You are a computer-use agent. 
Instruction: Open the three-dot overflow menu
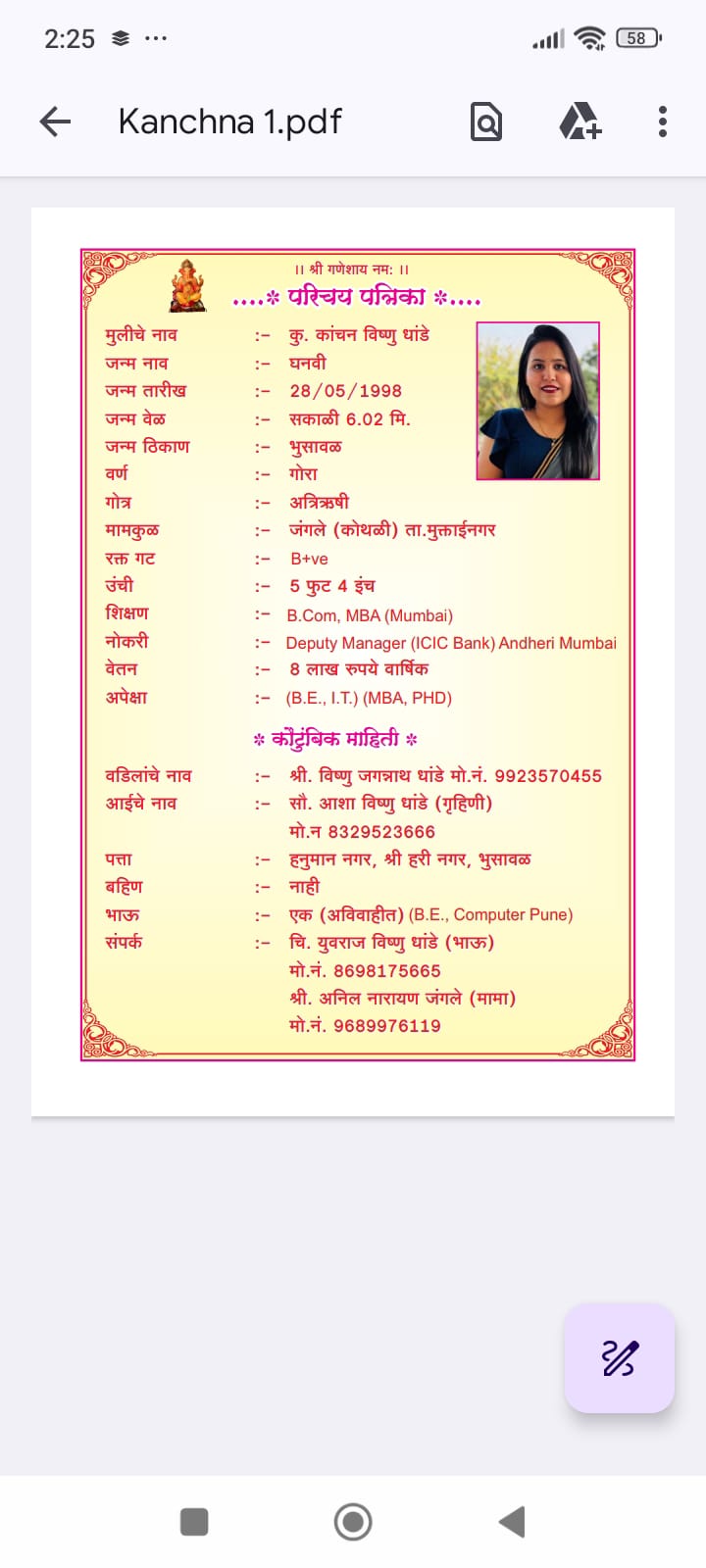pos(663,122)
